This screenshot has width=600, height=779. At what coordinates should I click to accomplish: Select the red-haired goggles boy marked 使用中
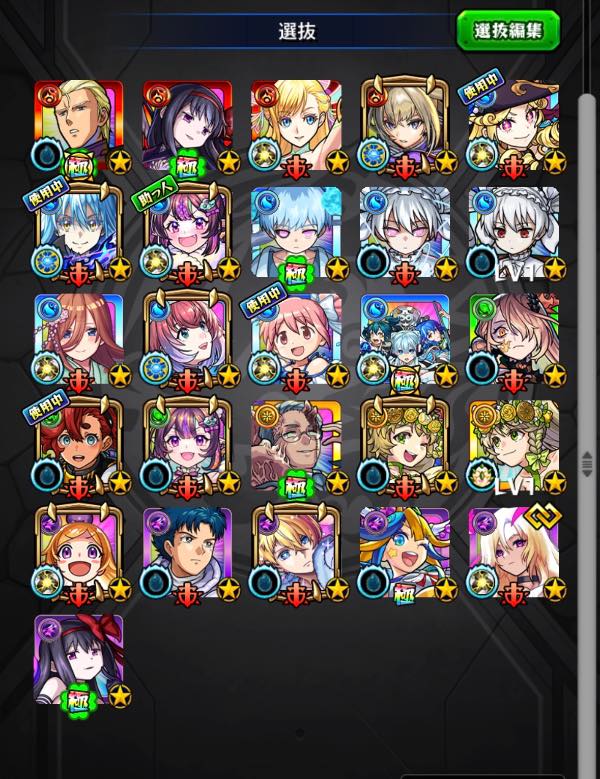(79, 446)
